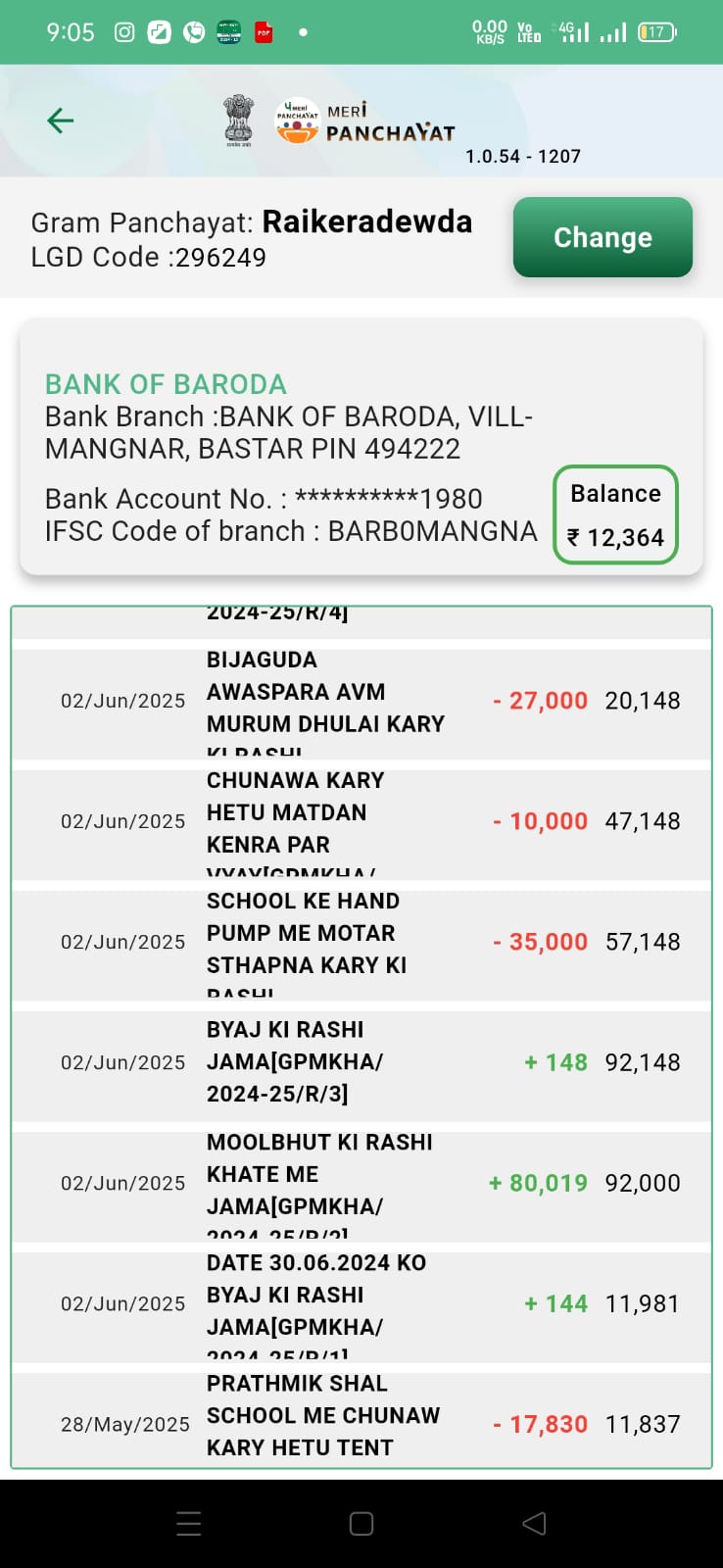Screen dimensions: 723x1568
Task: Tap the system back navigation button
Action: (x=534, y=1523)
